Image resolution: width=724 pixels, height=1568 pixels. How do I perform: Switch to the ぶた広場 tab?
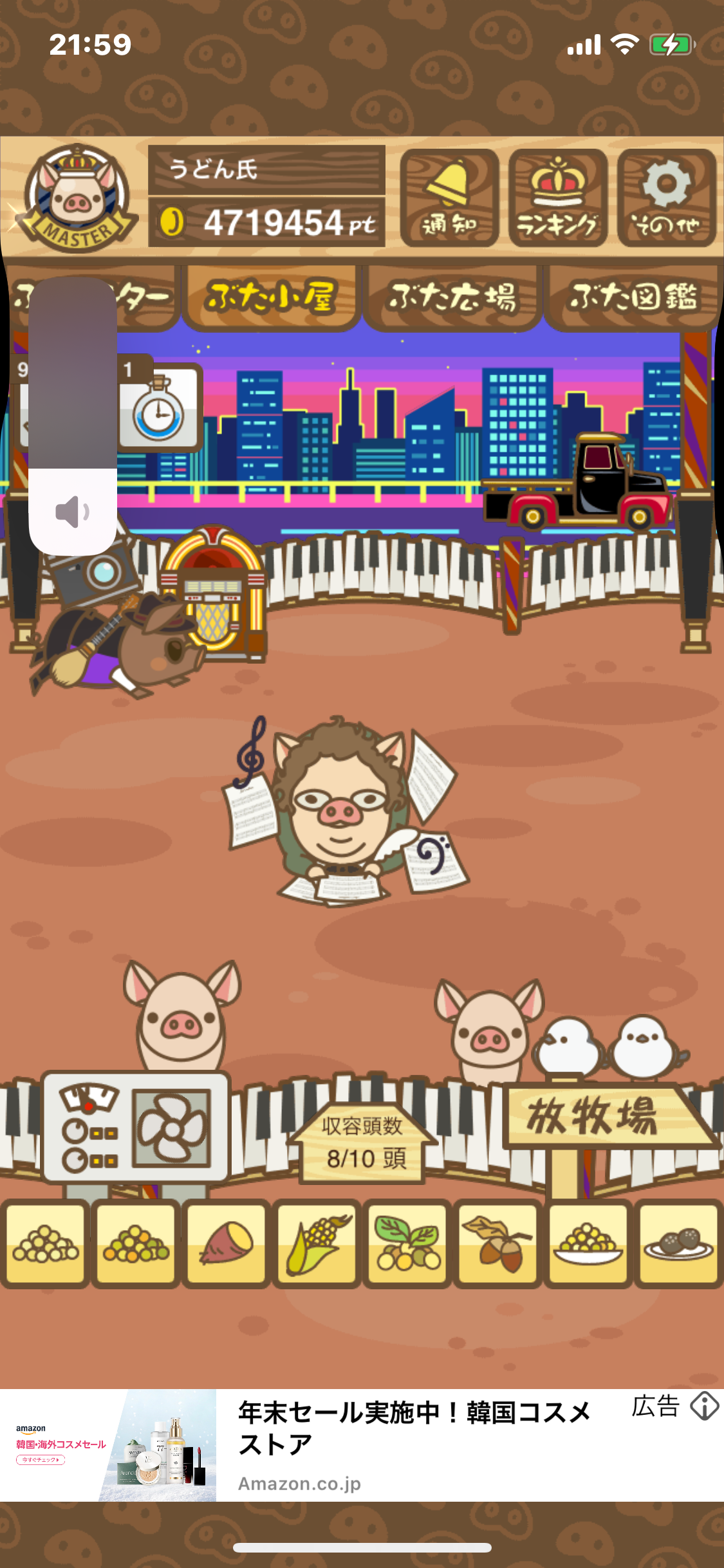point(452,297)
